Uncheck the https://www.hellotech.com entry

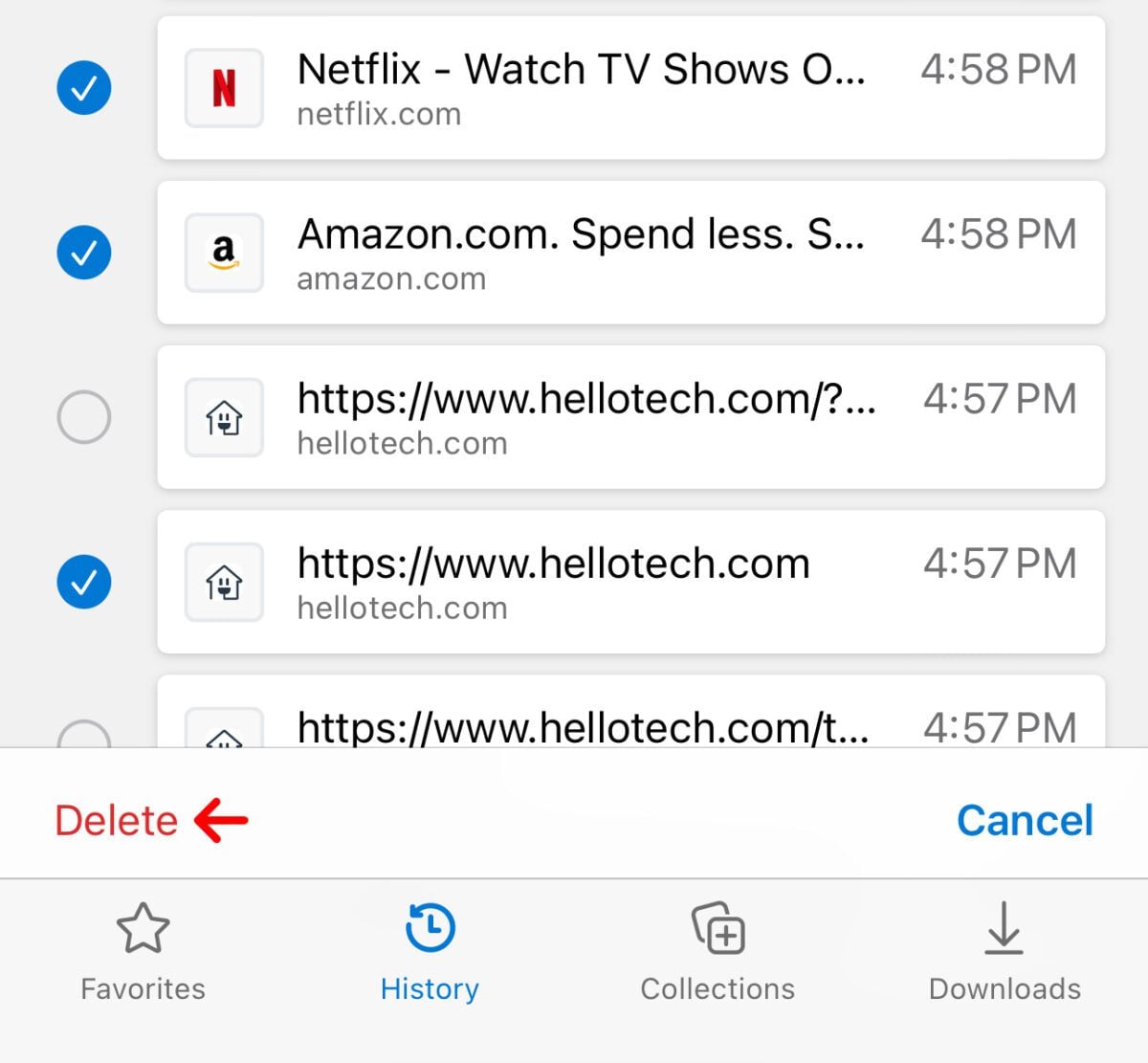(x=84, y=582)
